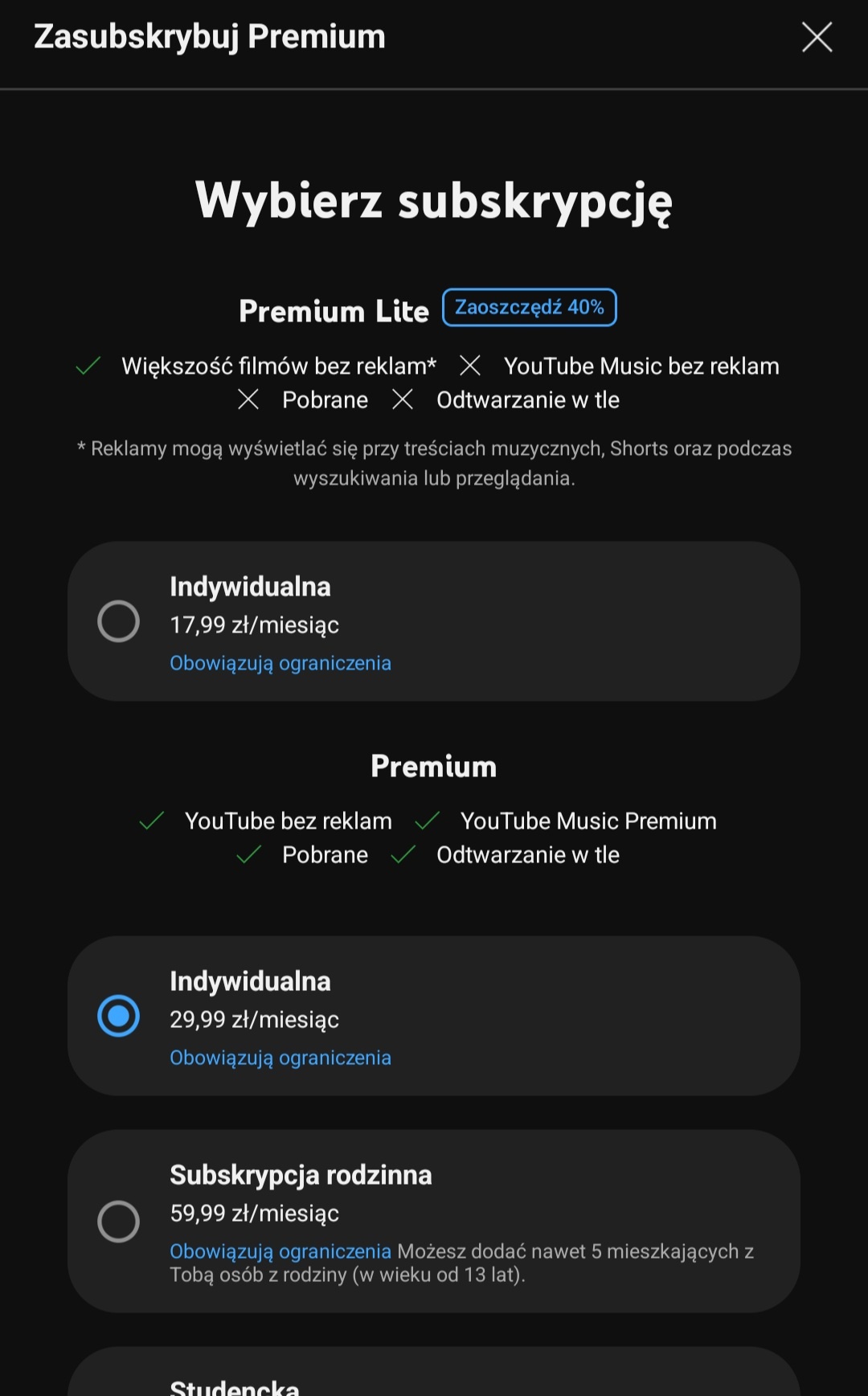868x1396 pixels.
Task: Select Premium Lite Indywidualna 17,99 zł plan
Action: tap(119, 621)
